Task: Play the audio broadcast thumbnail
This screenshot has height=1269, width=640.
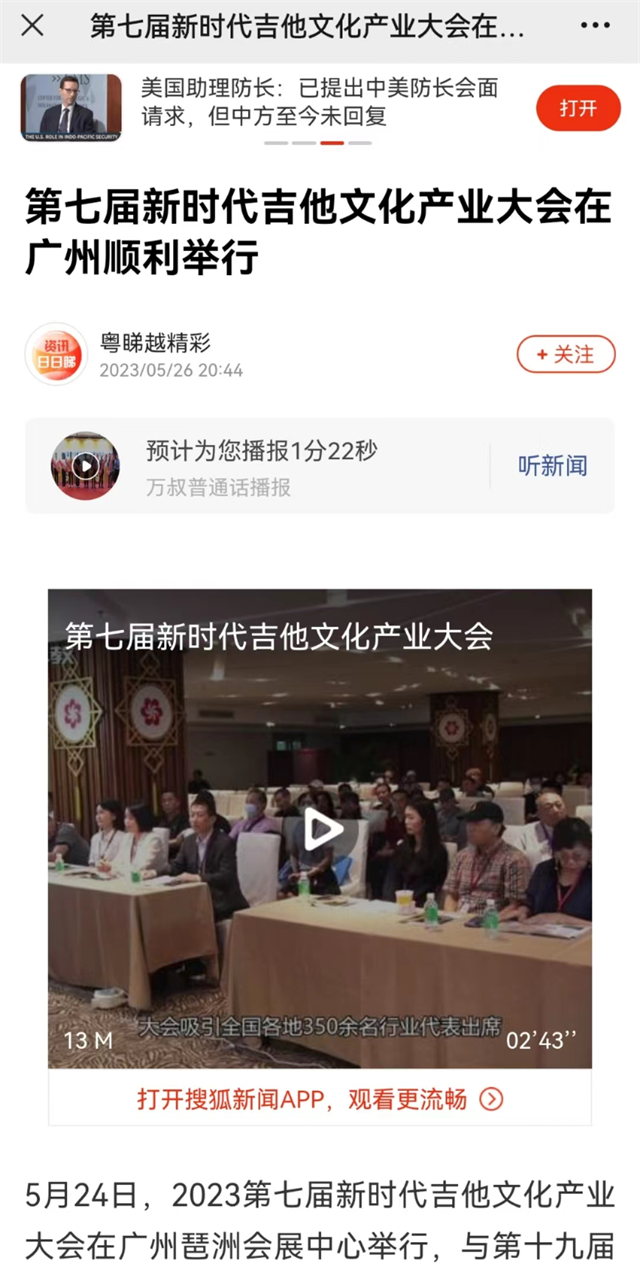Action: tap(85, 466)
